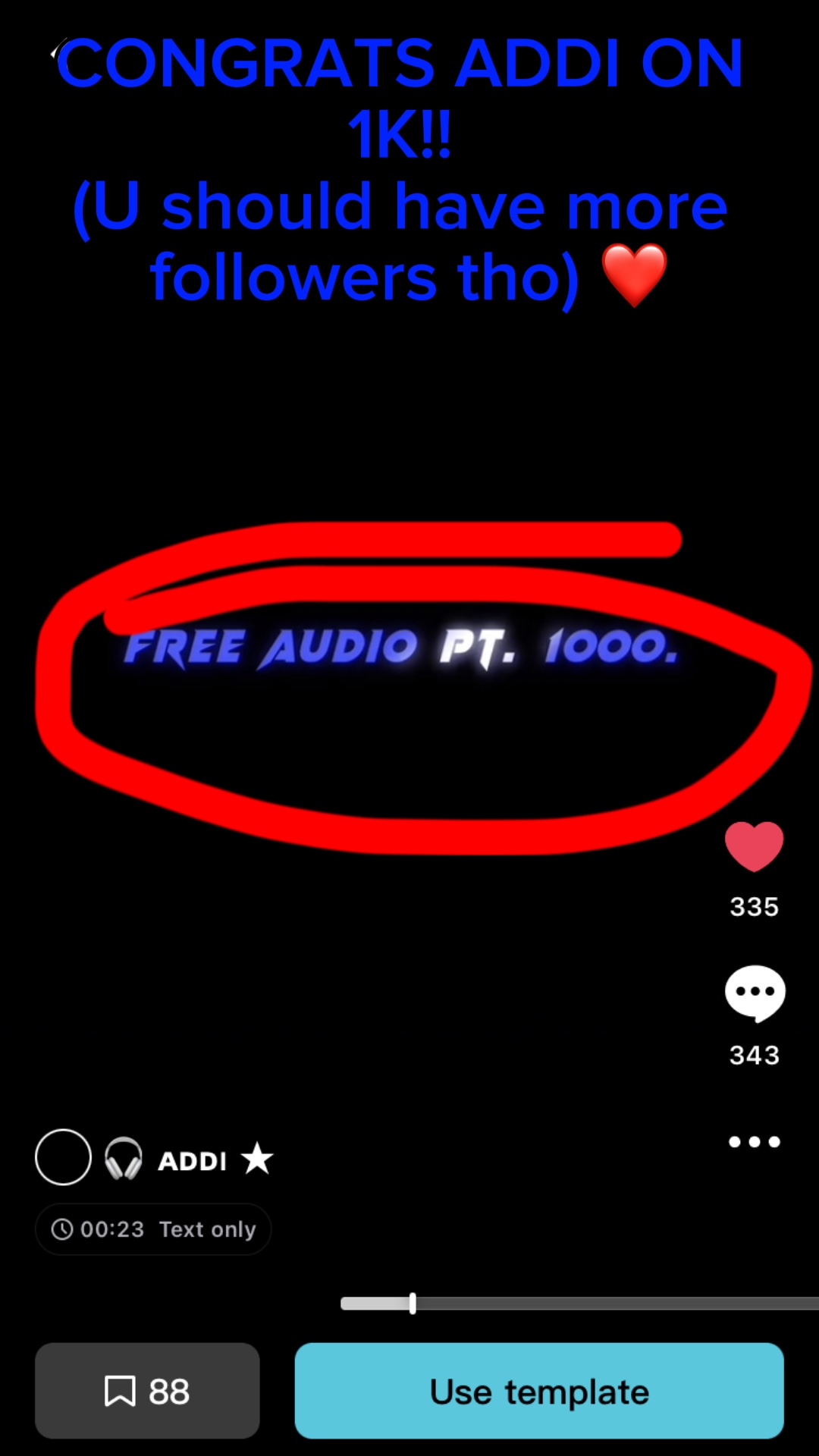Viewport: 819px width, 1456px height.
Task: Tap the Use template button
Action: [539, 1391]
